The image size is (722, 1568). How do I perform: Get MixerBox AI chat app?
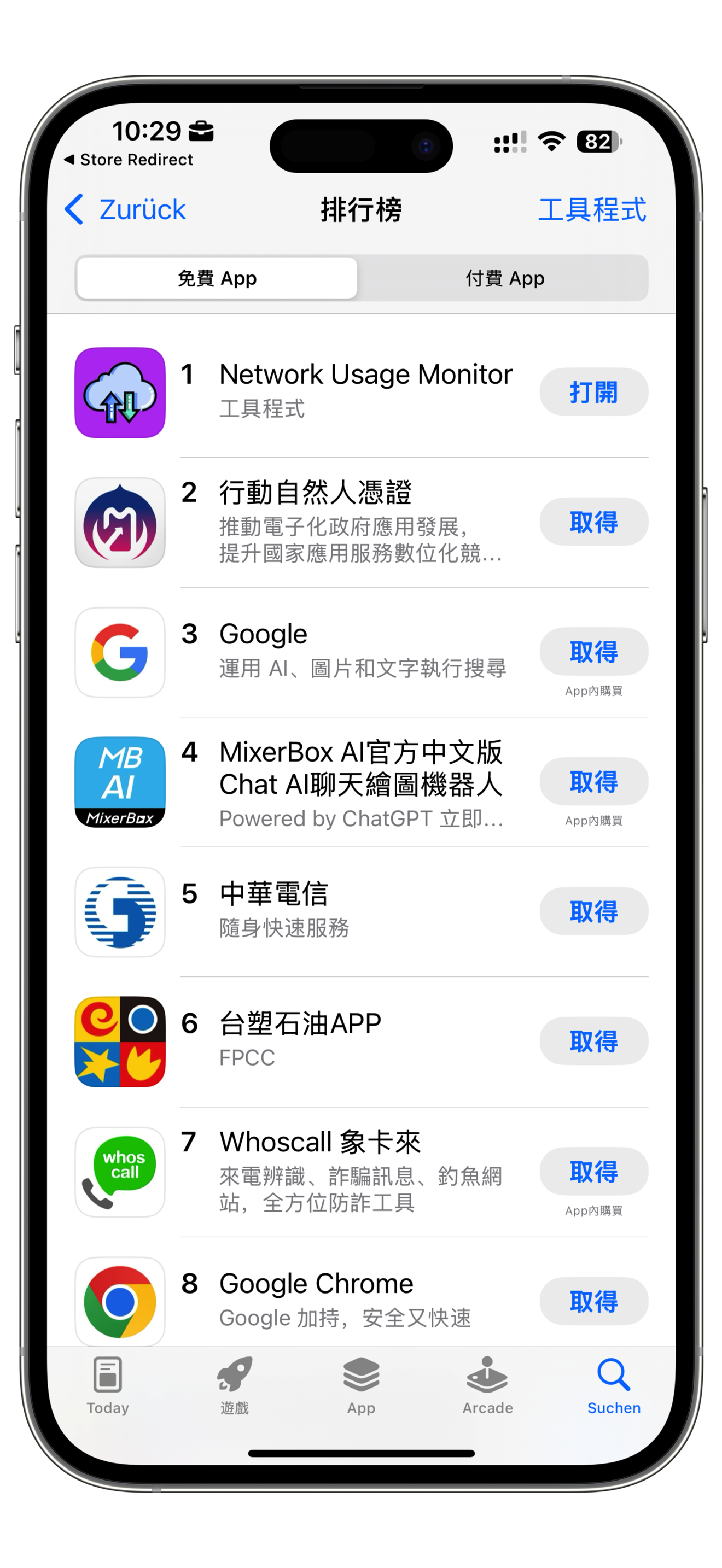593,782
